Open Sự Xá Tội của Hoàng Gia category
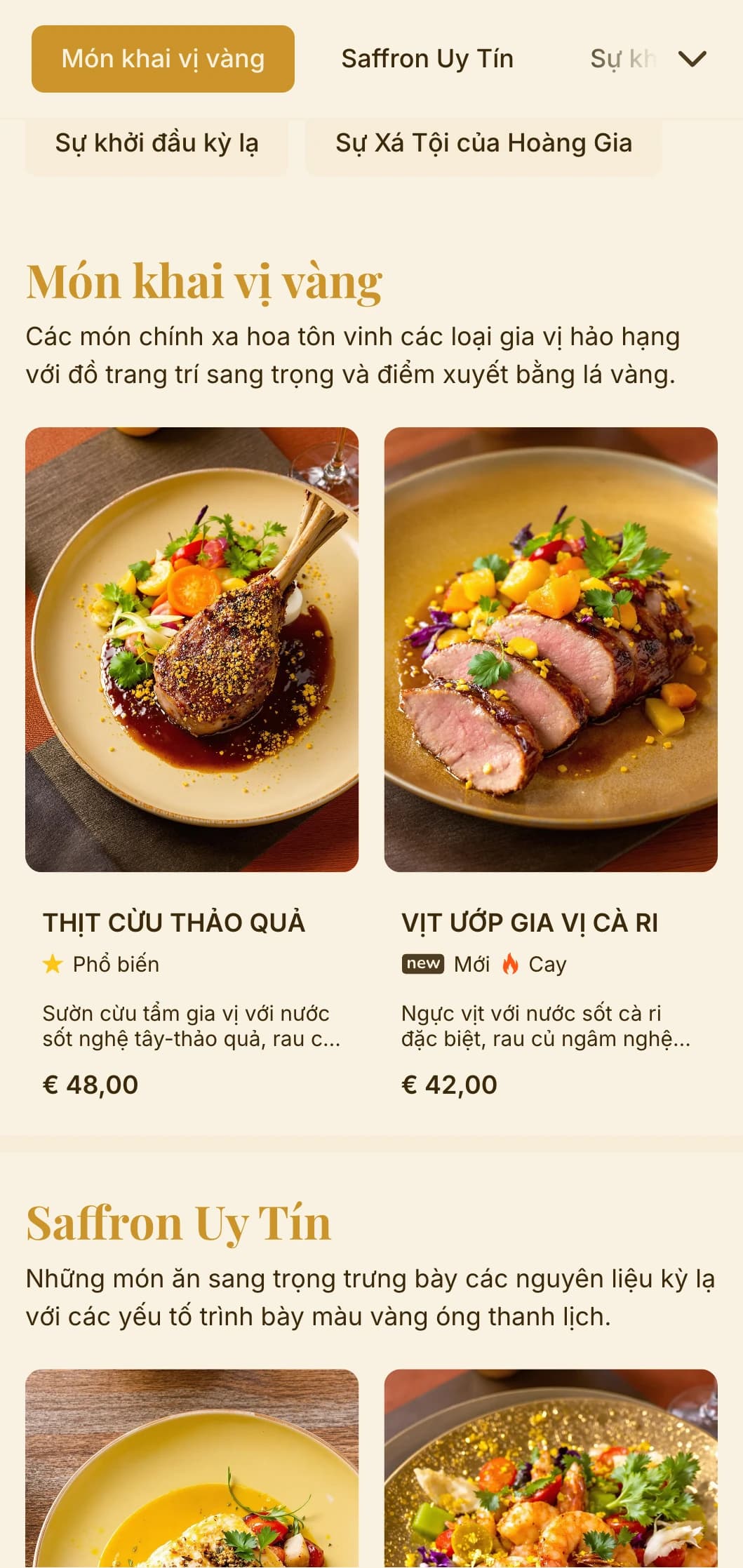 [x=483, y=144]
